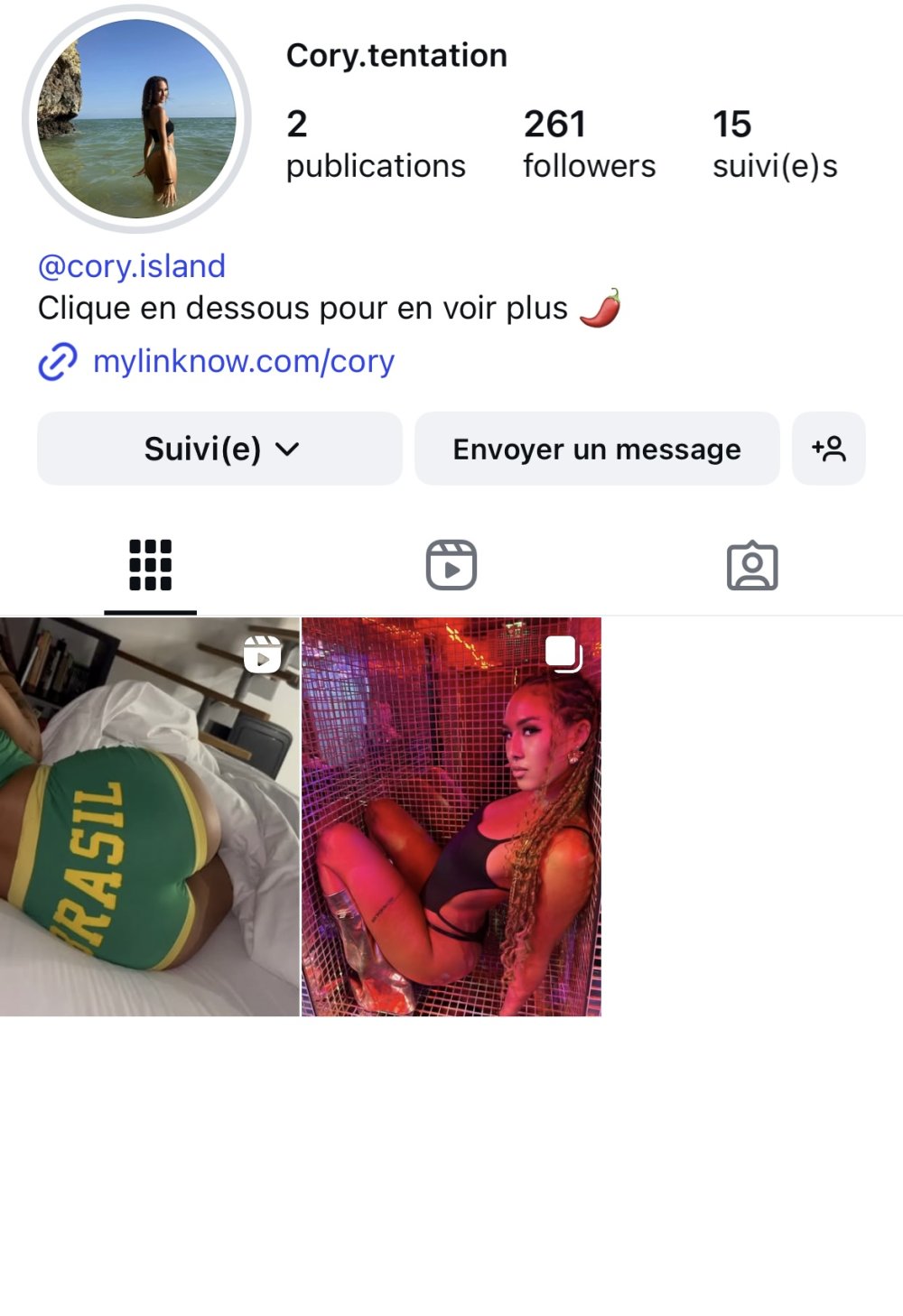Open the red-lit carousel post
The height and width of the screenshot is (1316, 903).
(x=451, y=817)
